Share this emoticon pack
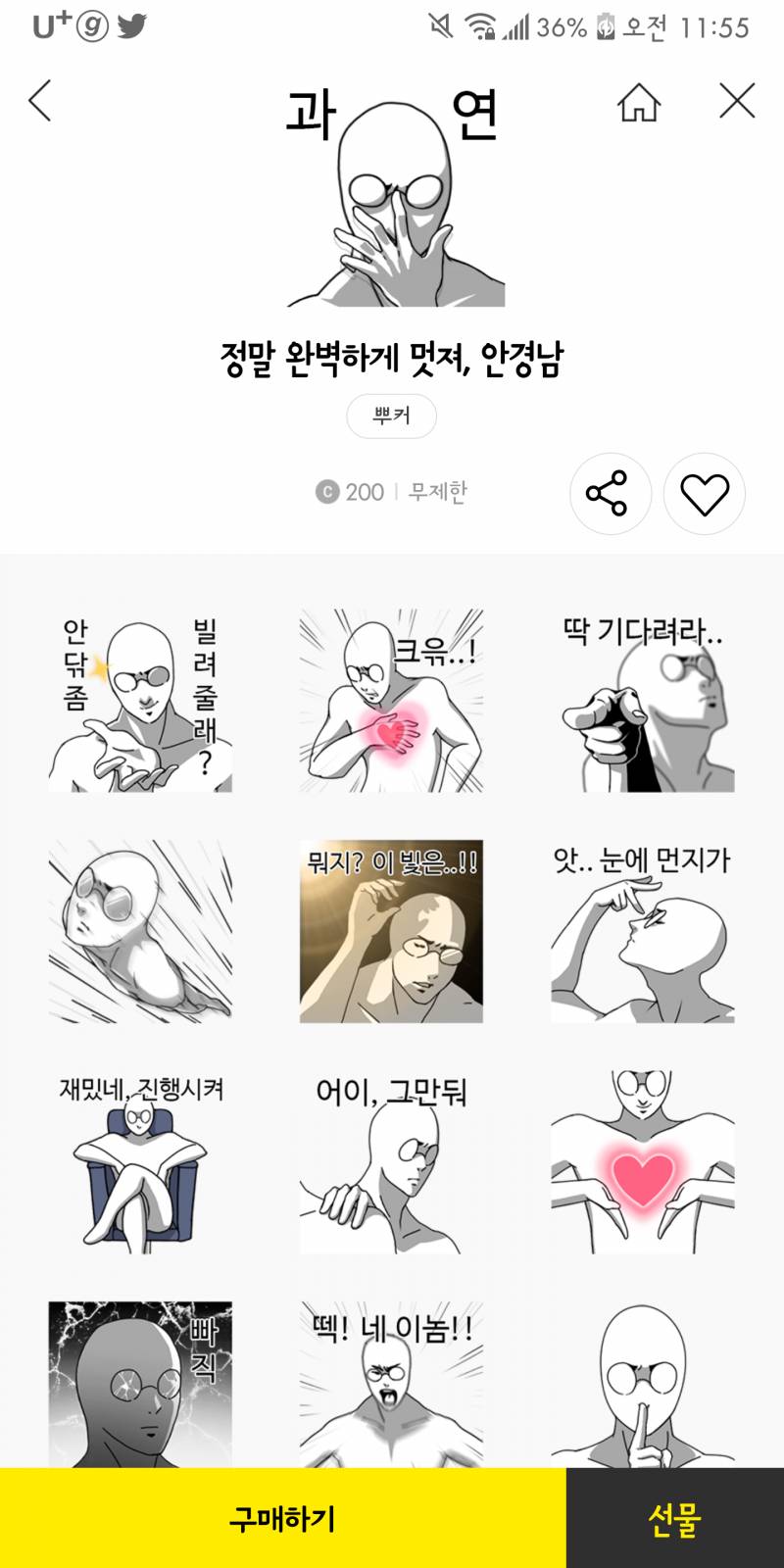The height and width of the screenshot is (1568, 784). point(610,494)
